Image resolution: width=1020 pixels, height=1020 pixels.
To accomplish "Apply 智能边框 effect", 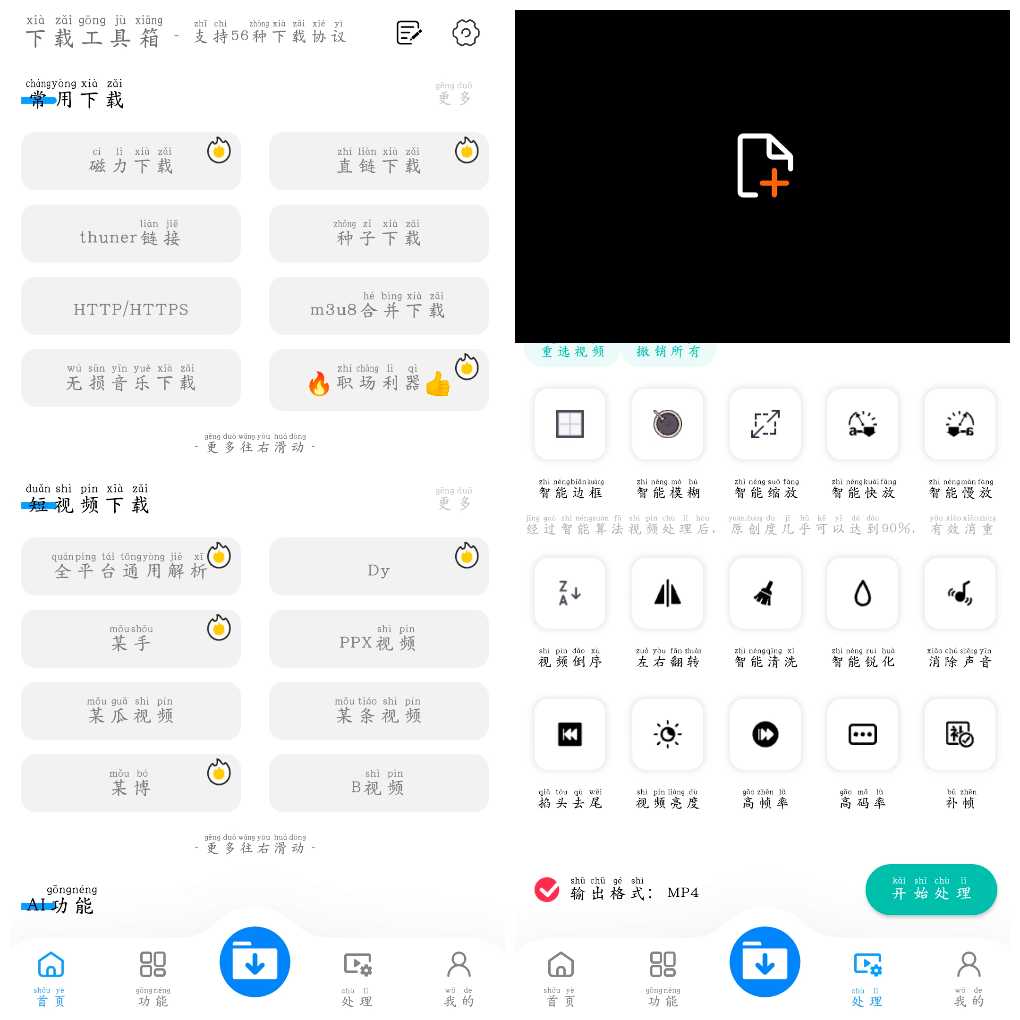I will 570,425.
